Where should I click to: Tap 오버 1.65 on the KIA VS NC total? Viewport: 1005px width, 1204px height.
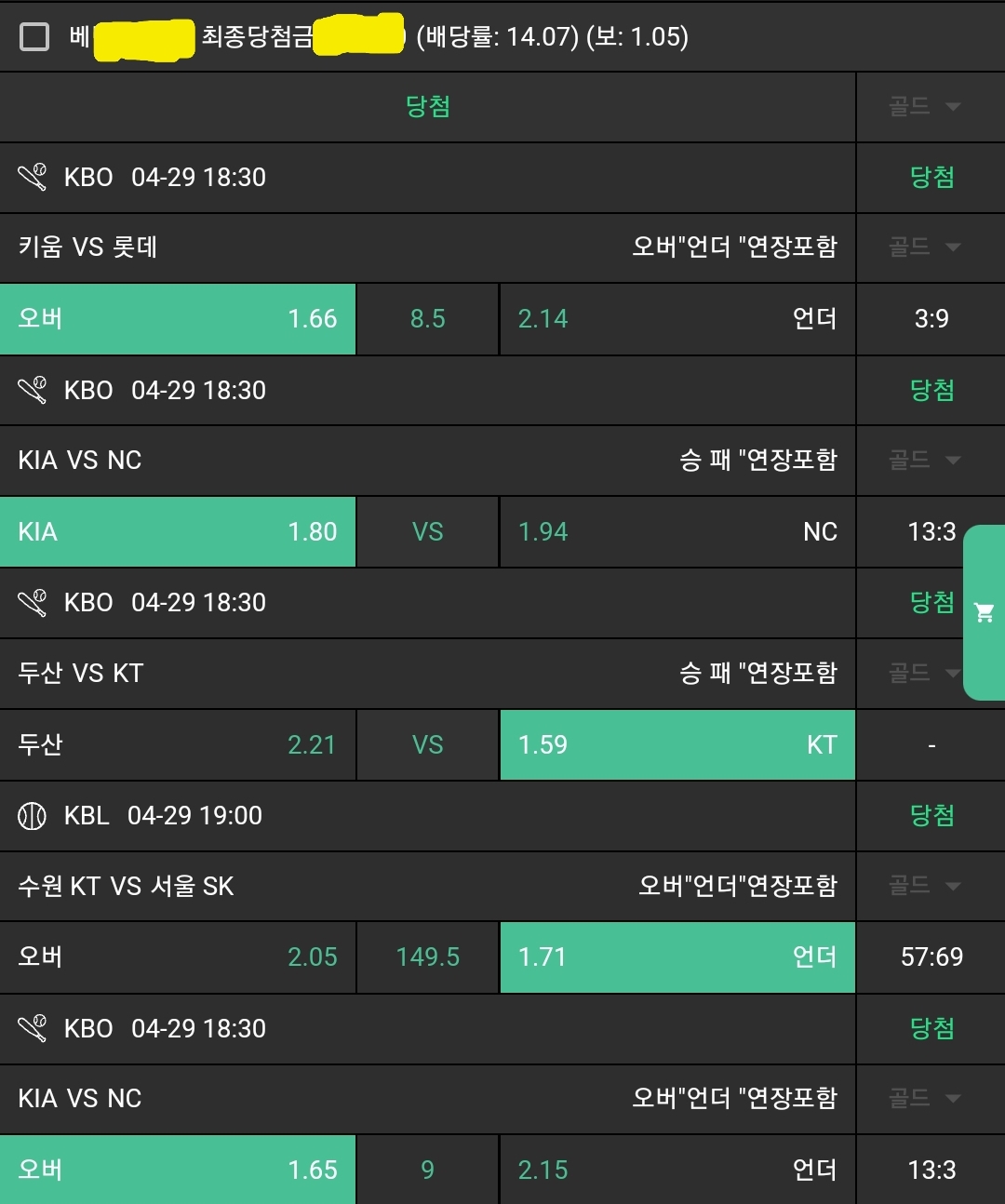coord(178,1170)
